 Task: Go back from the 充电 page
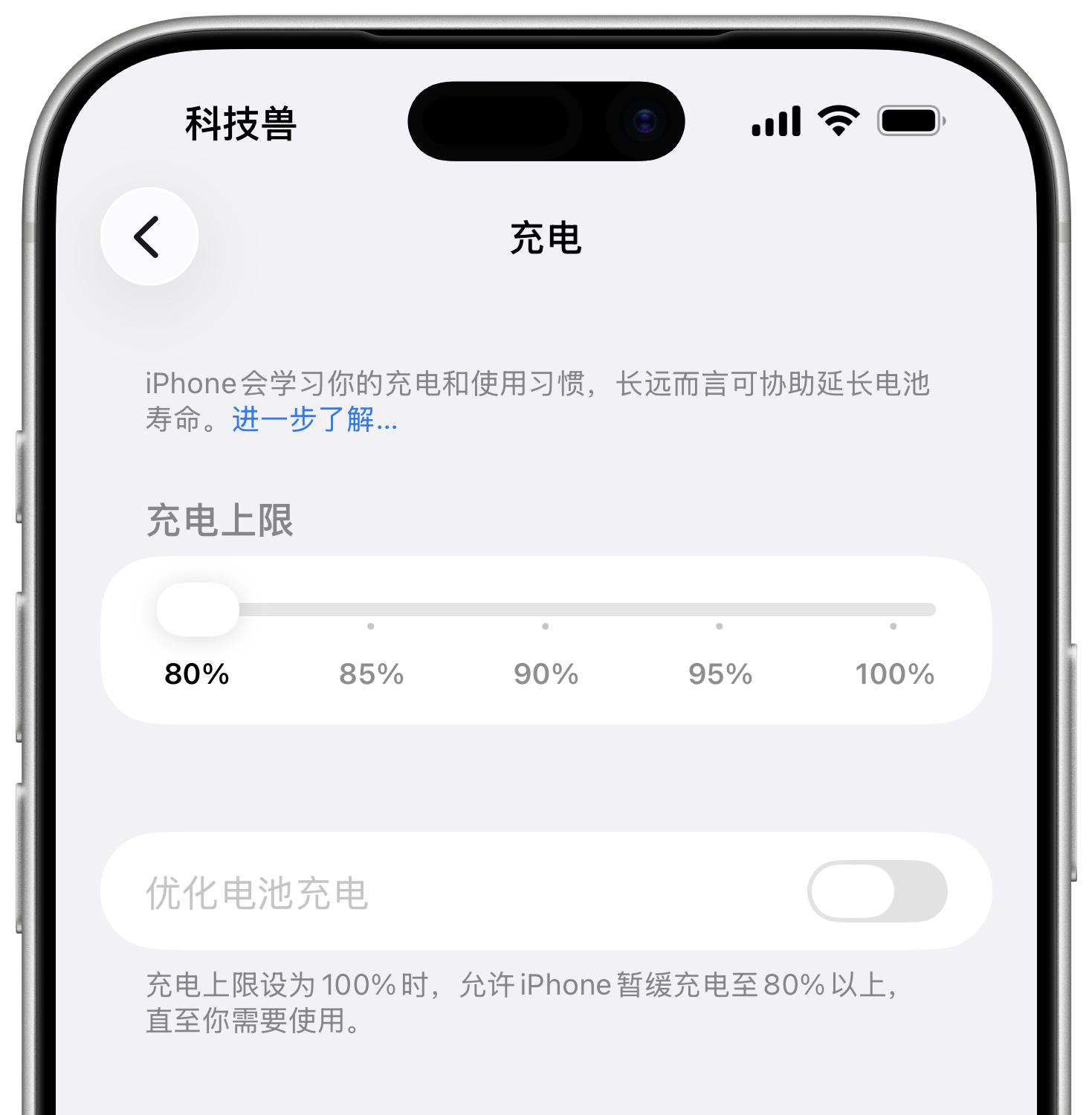pyautogui.click(x=149, y=236)
